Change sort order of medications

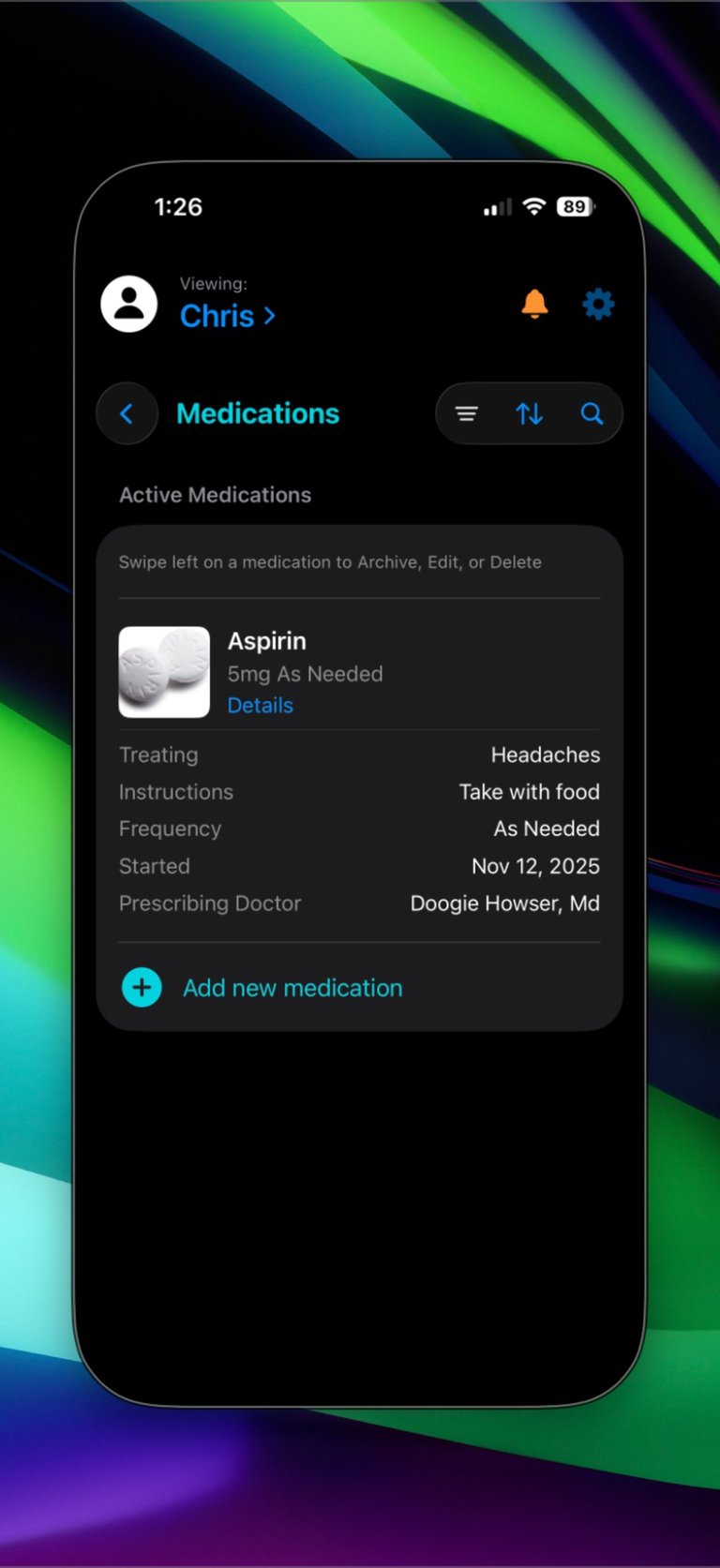pos(530,413)
